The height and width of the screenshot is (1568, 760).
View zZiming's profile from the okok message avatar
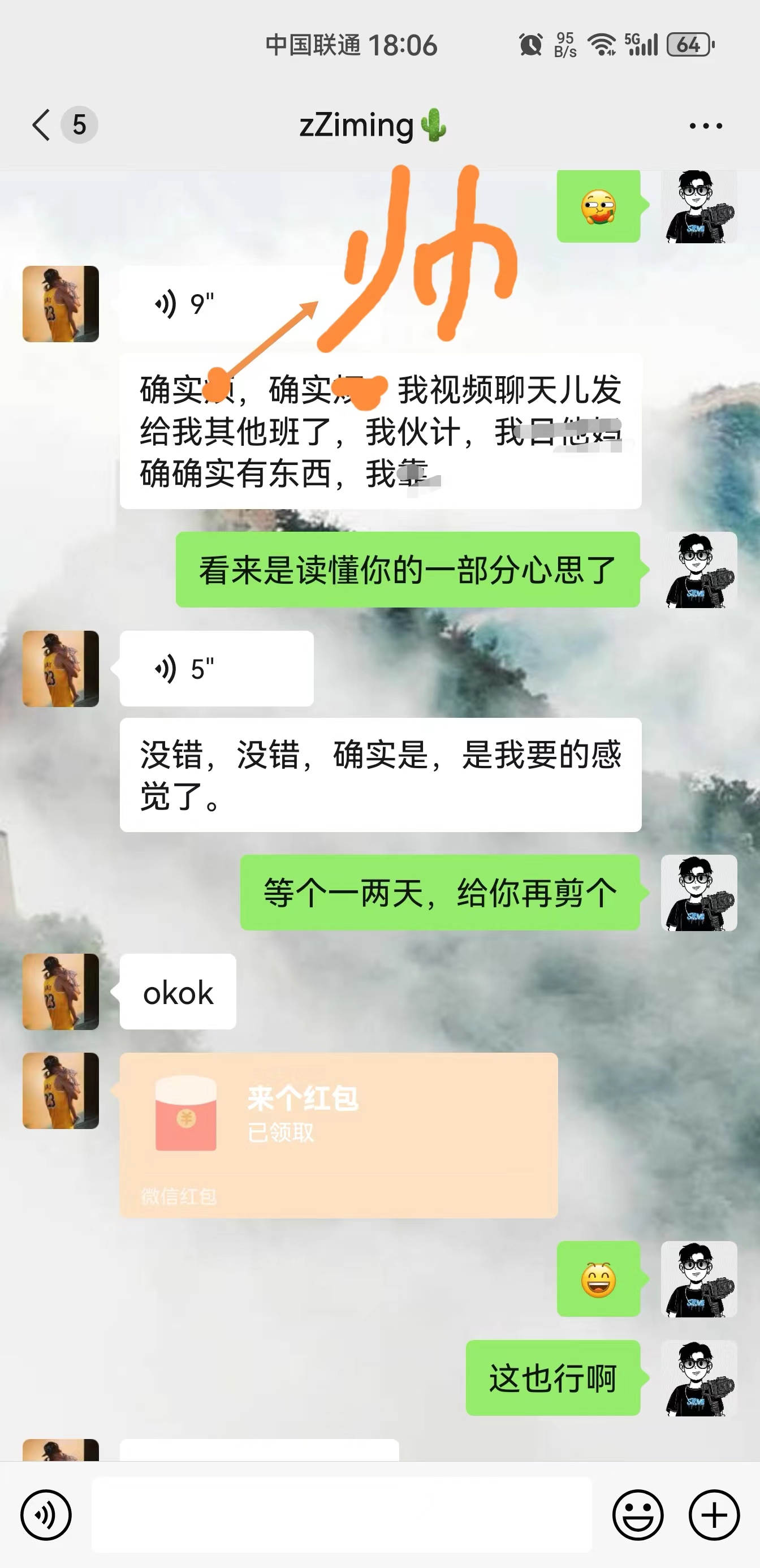(61, 992)
